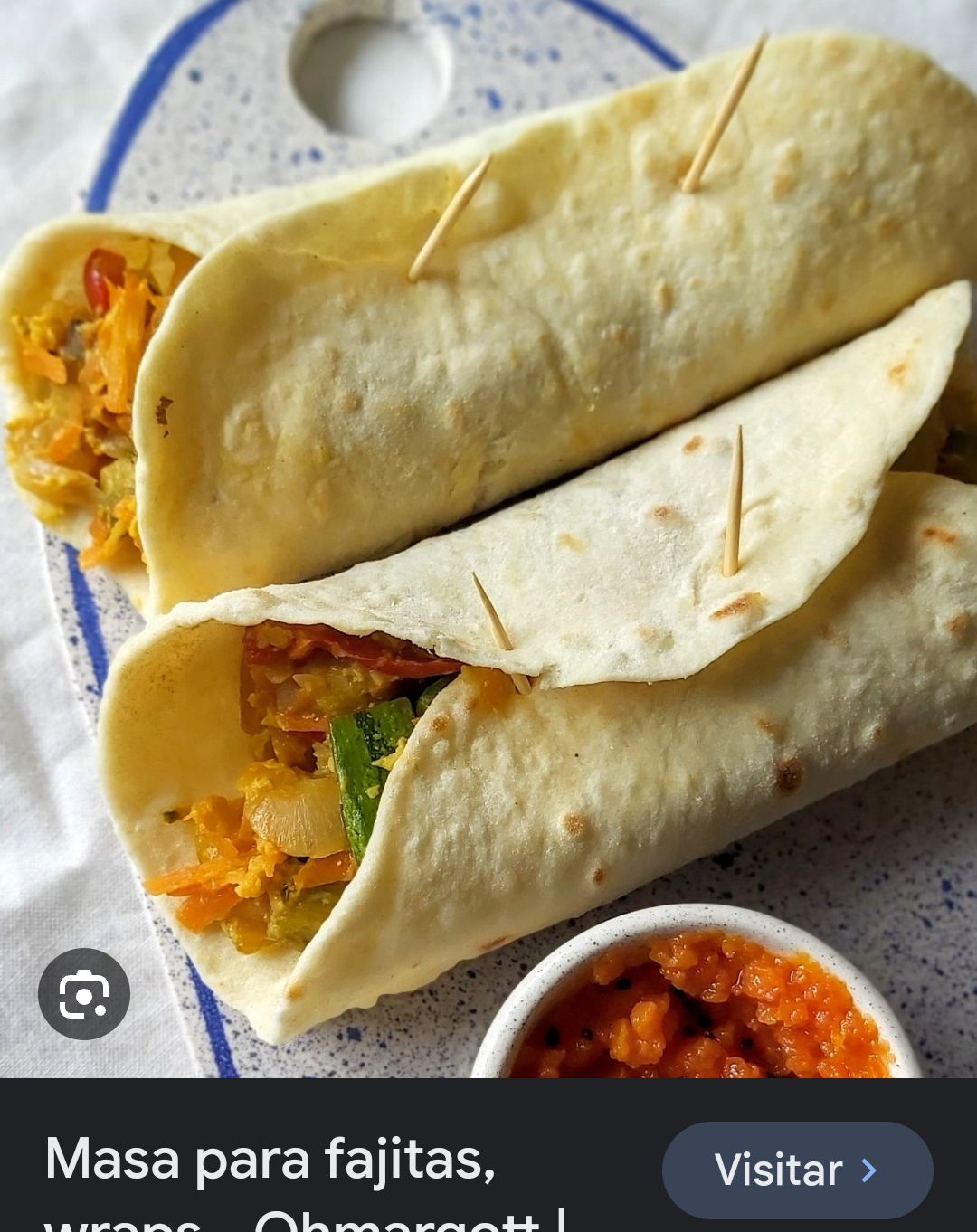This screenshot has height=1232, width=977.
Task: Open the Masa para fajitas page title
Action: coord(271,1161)
